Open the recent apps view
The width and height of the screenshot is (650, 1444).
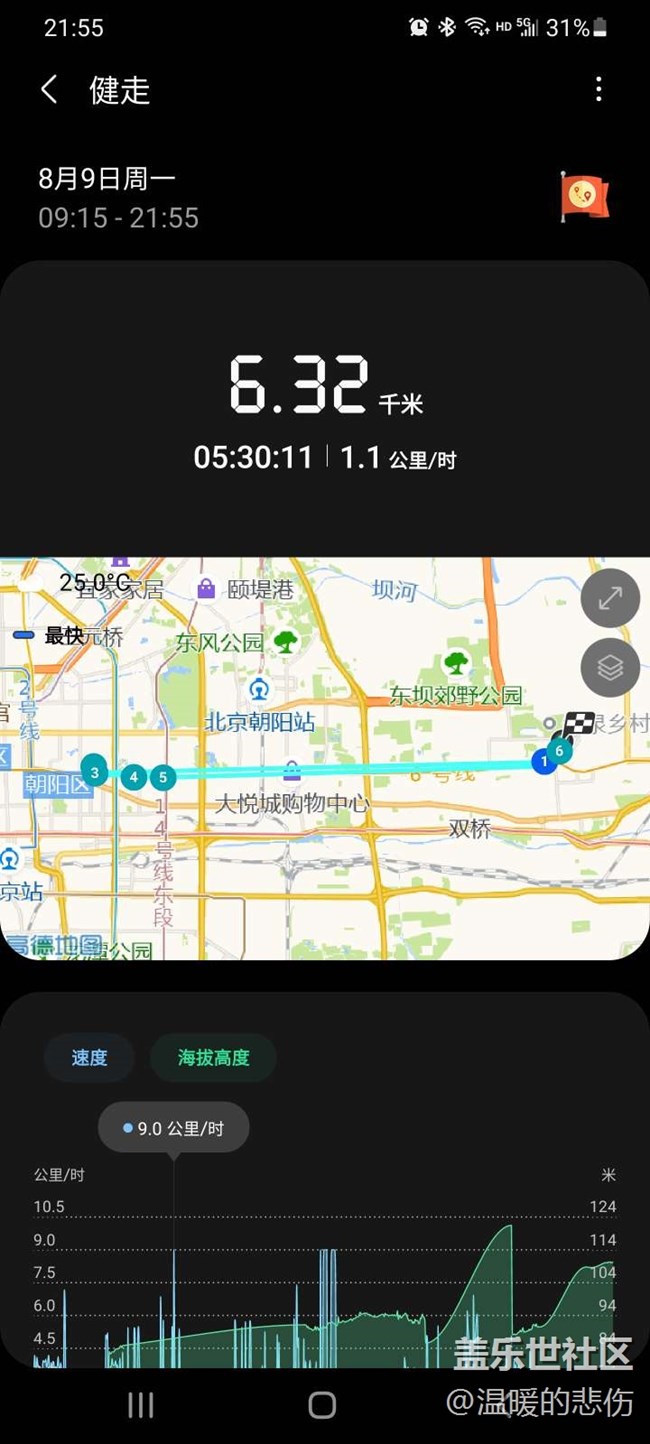pos(141,1405)
